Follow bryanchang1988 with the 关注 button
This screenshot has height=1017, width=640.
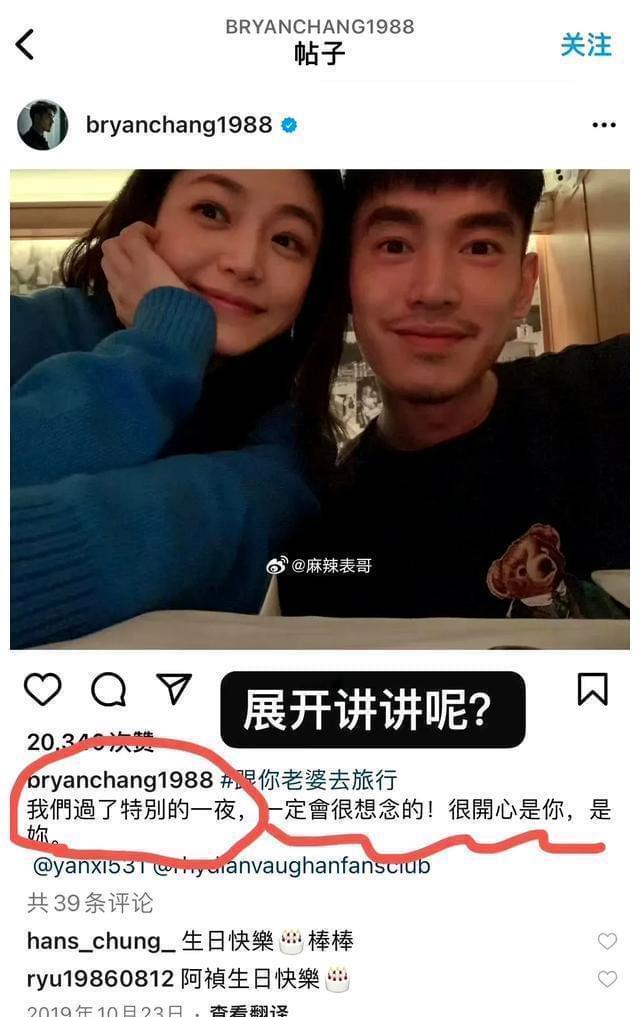(586, 45)
